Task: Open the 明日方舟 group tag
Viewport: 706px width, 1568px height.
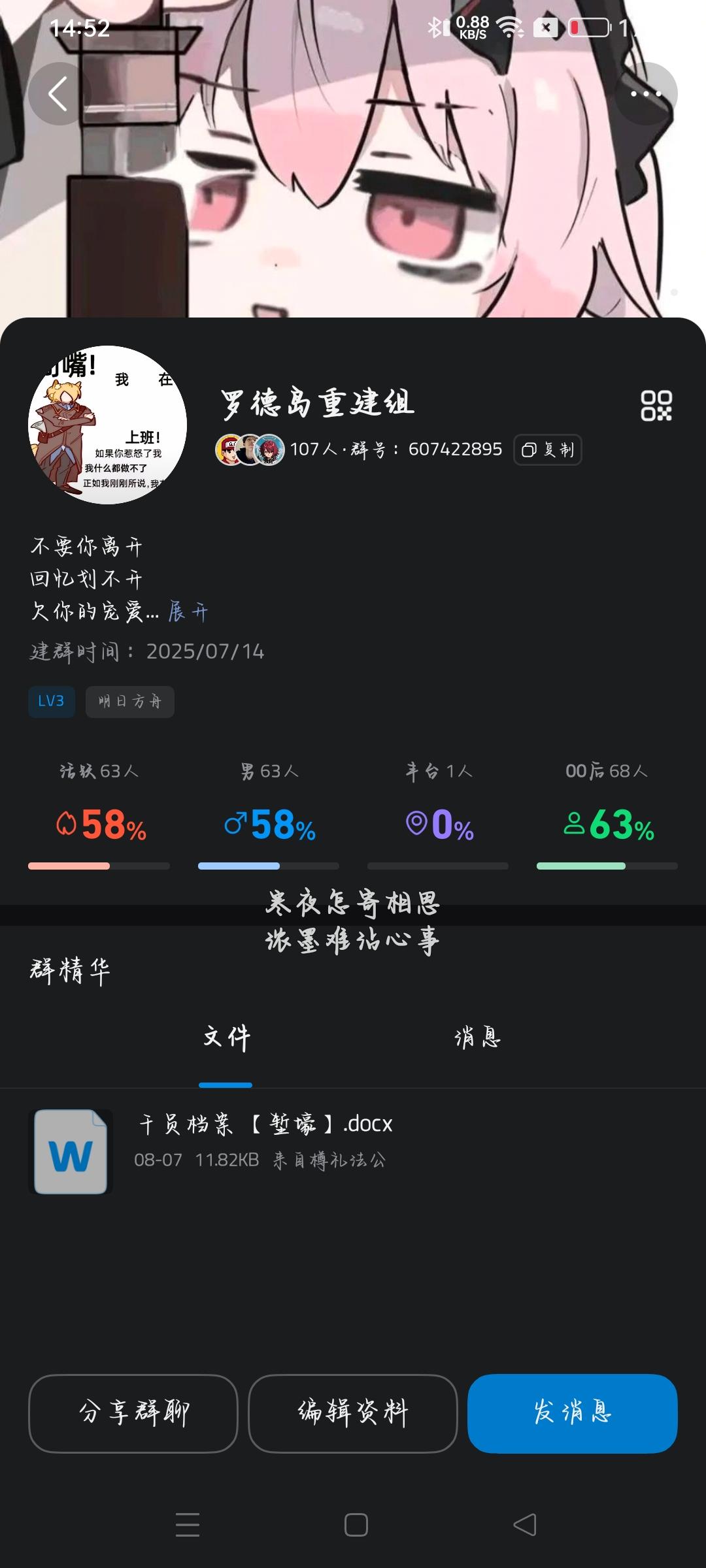Action: 129,701
